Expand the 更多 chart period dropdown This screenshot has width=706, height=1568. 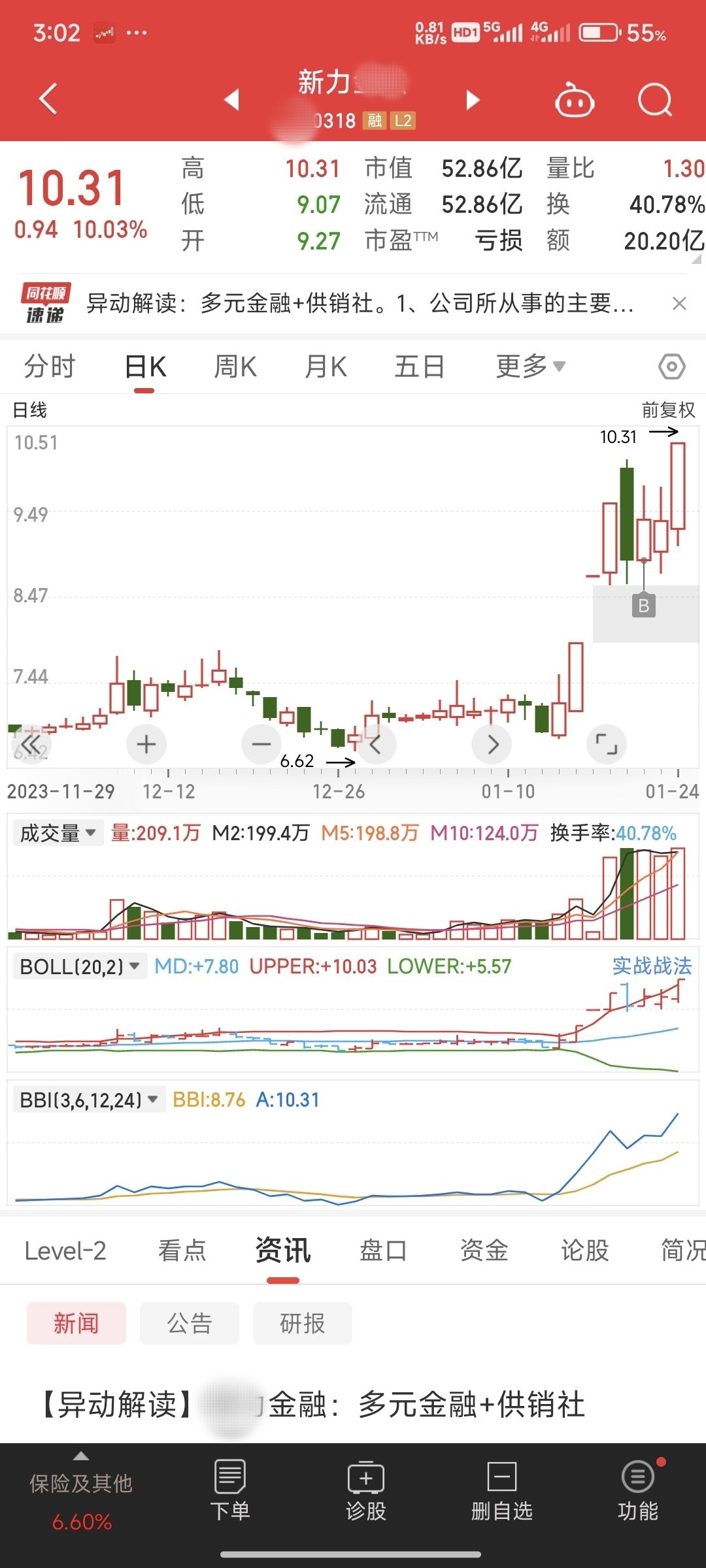pos(530,367)
